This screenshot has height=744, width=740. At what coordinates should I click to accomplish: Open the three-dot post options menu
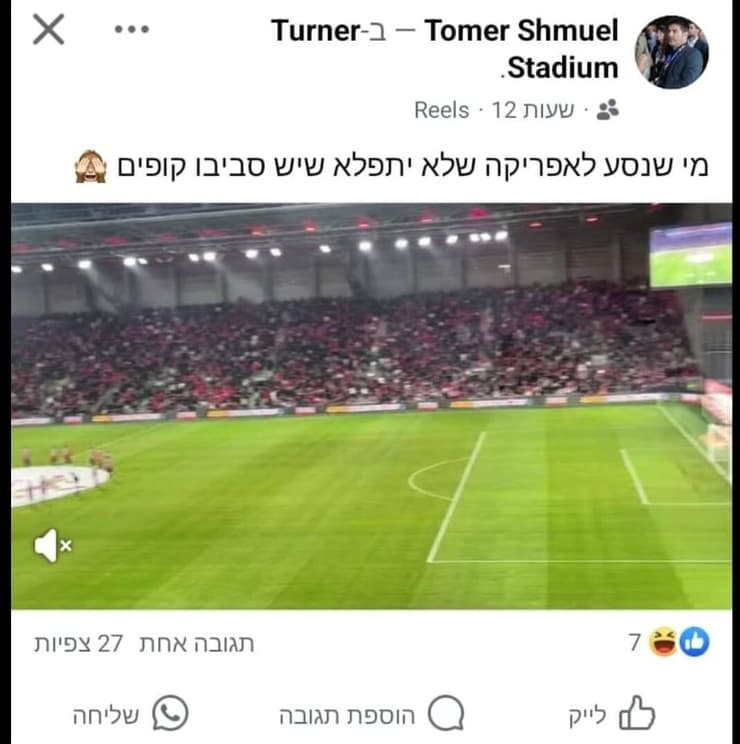(128, 28)
